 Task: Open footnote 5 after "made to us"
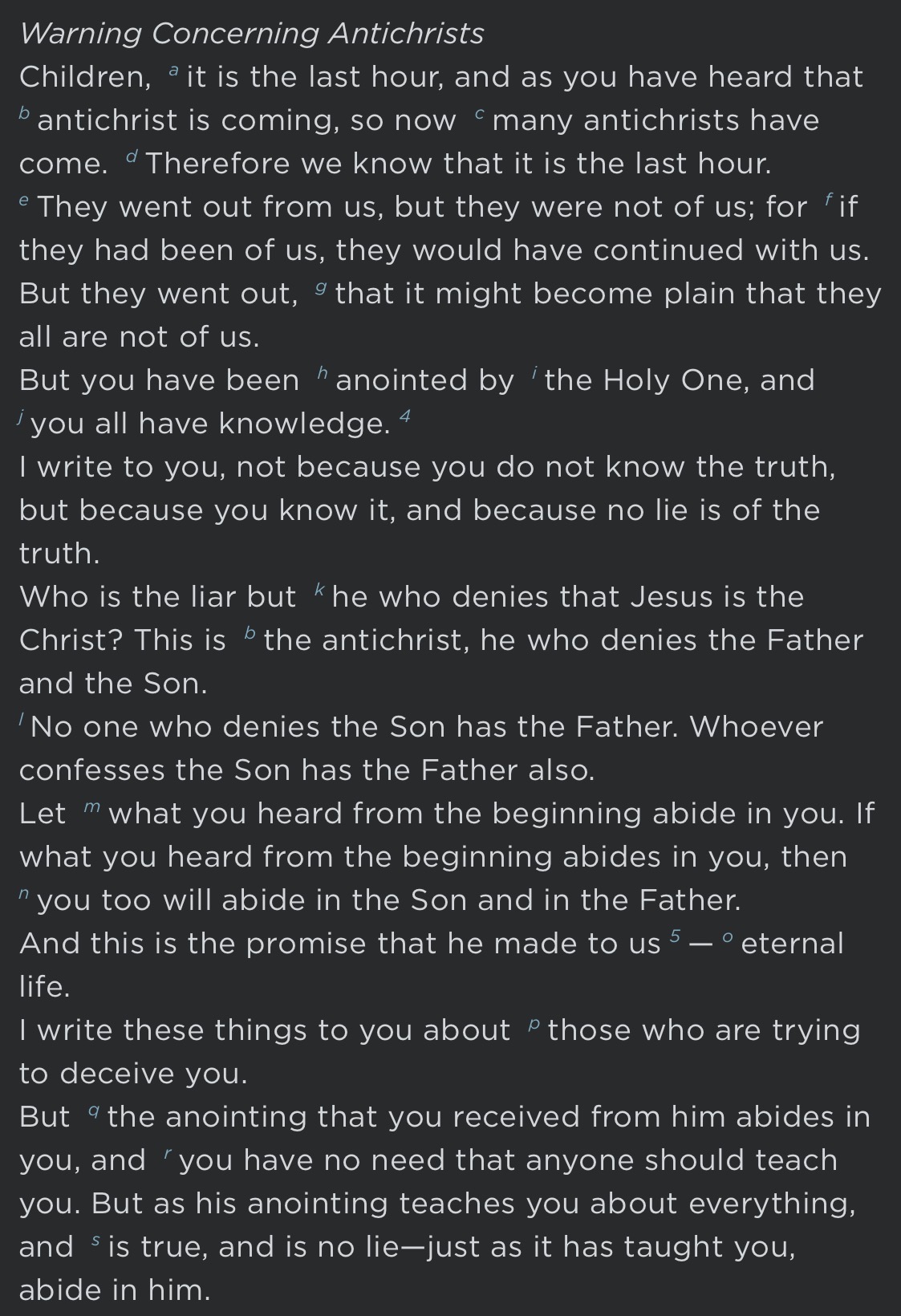676,936
